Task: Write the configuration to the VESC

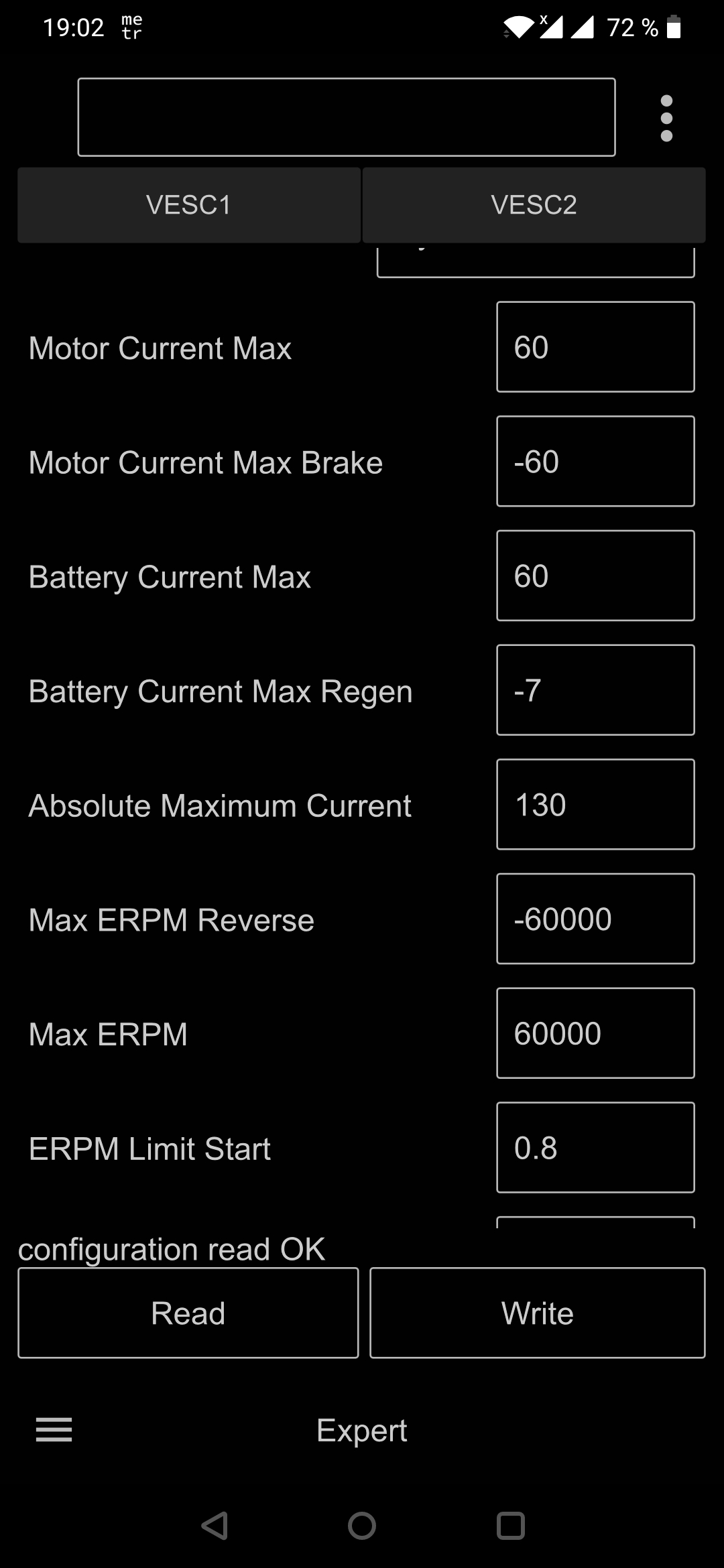Action: point(537,1313)
